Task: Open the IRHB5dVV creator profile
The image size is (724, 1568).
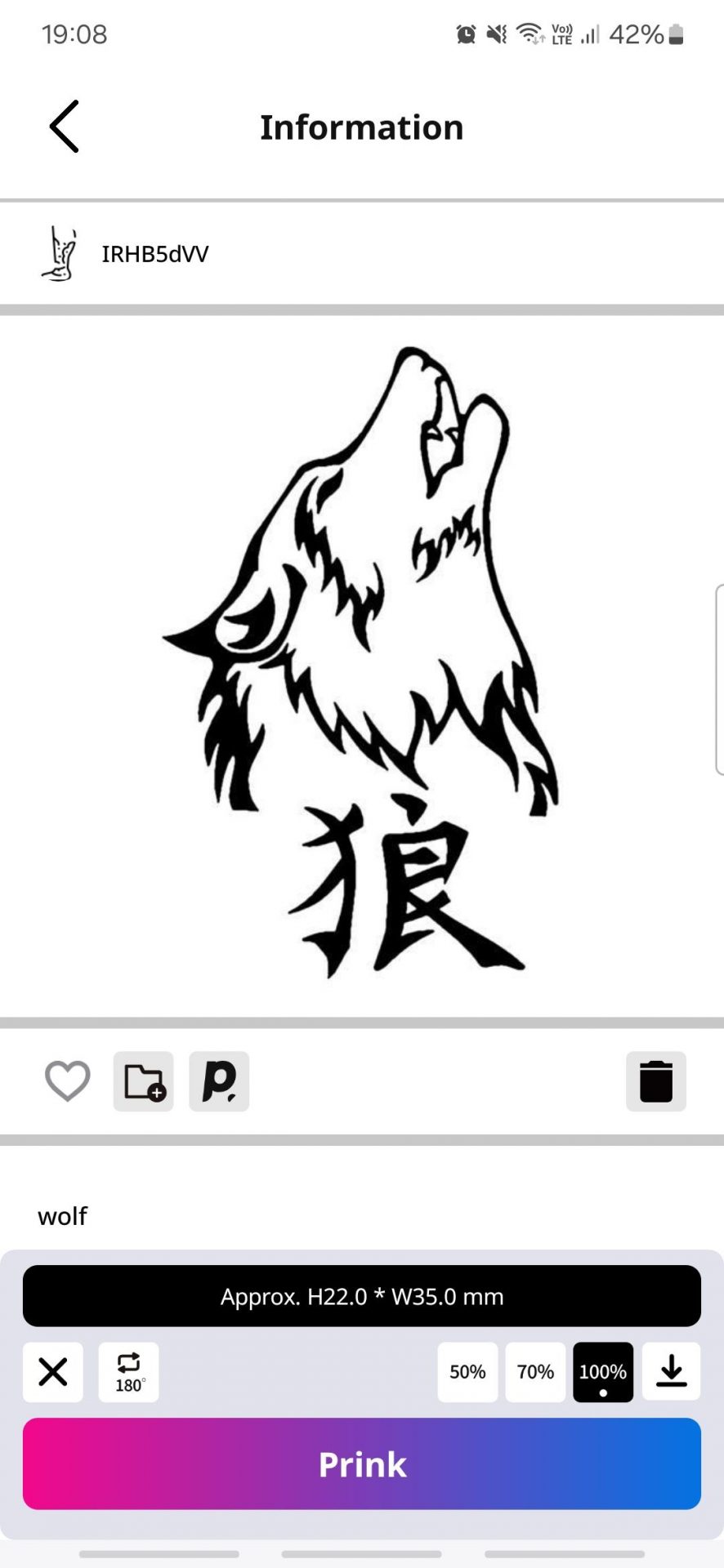Action: click(125, 254)
